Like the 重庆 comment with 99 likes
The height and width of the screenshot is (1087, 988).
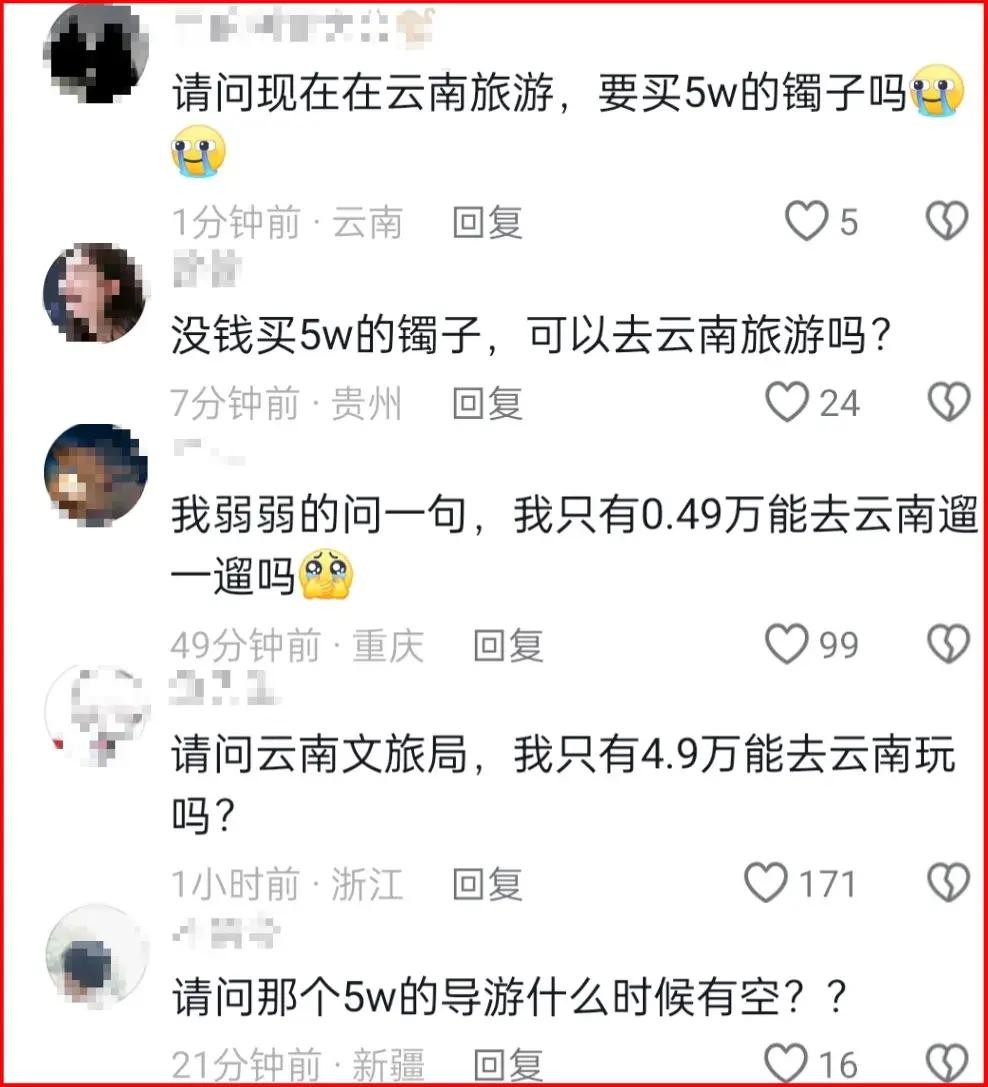pos(787,645)
